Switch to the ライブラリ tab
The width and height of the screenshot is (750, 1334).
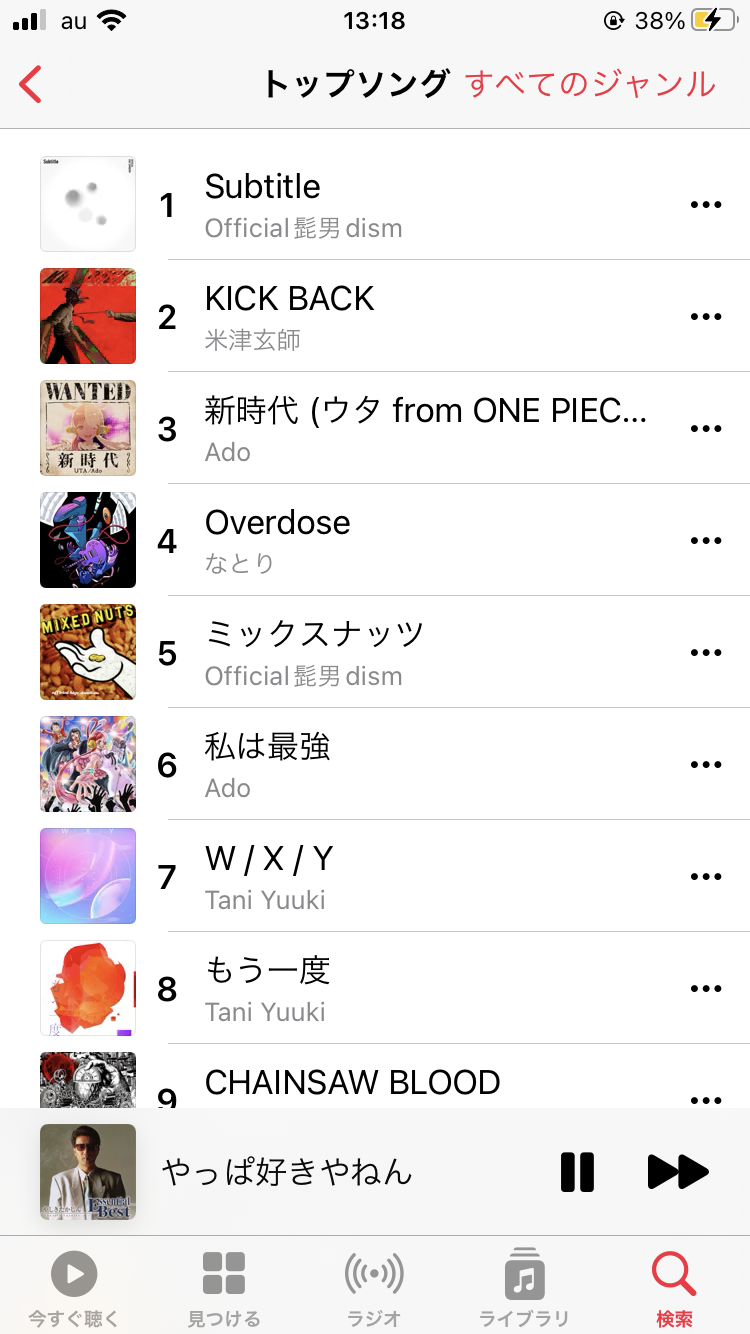point(524,1288)
